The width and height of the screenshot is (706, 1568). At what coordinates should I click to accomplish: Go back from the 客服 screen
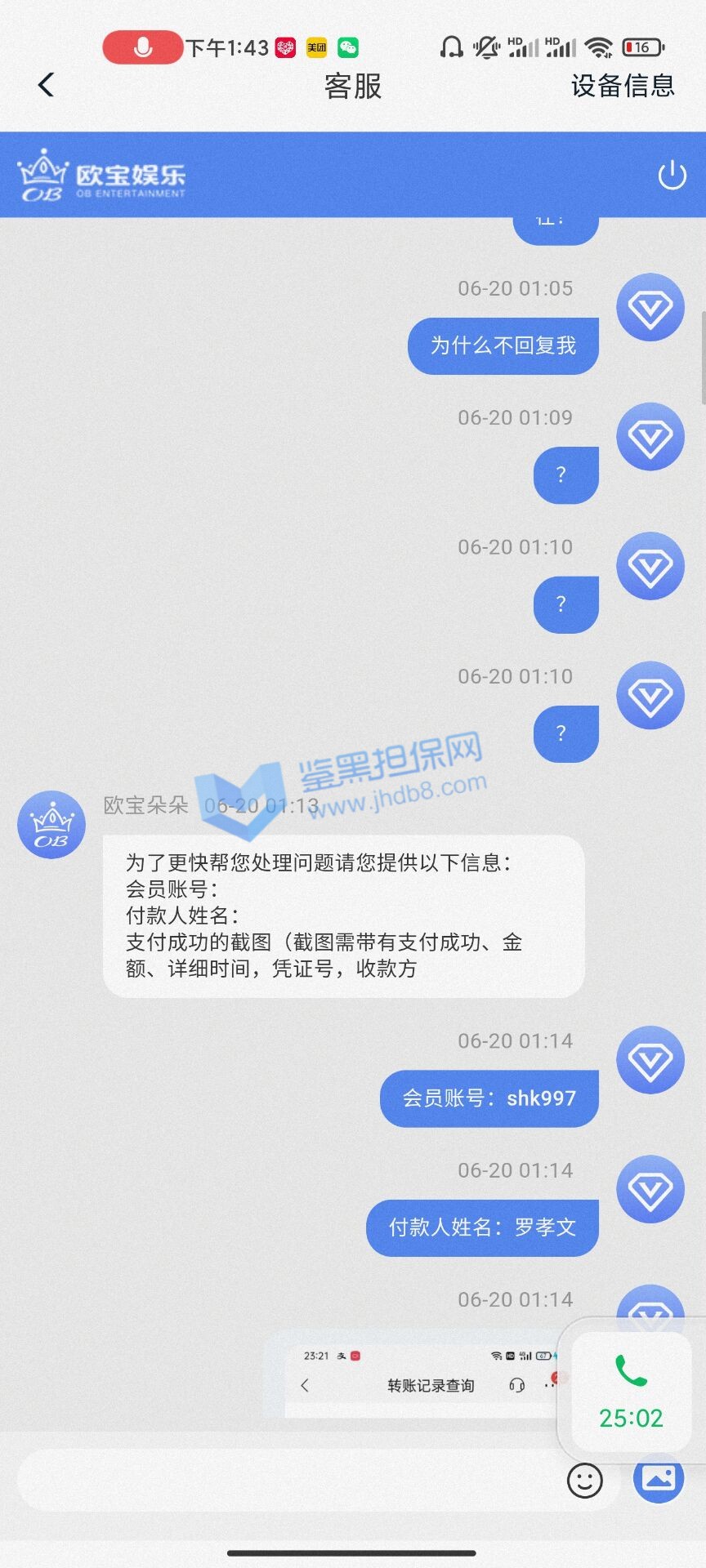tap(47, 85)
